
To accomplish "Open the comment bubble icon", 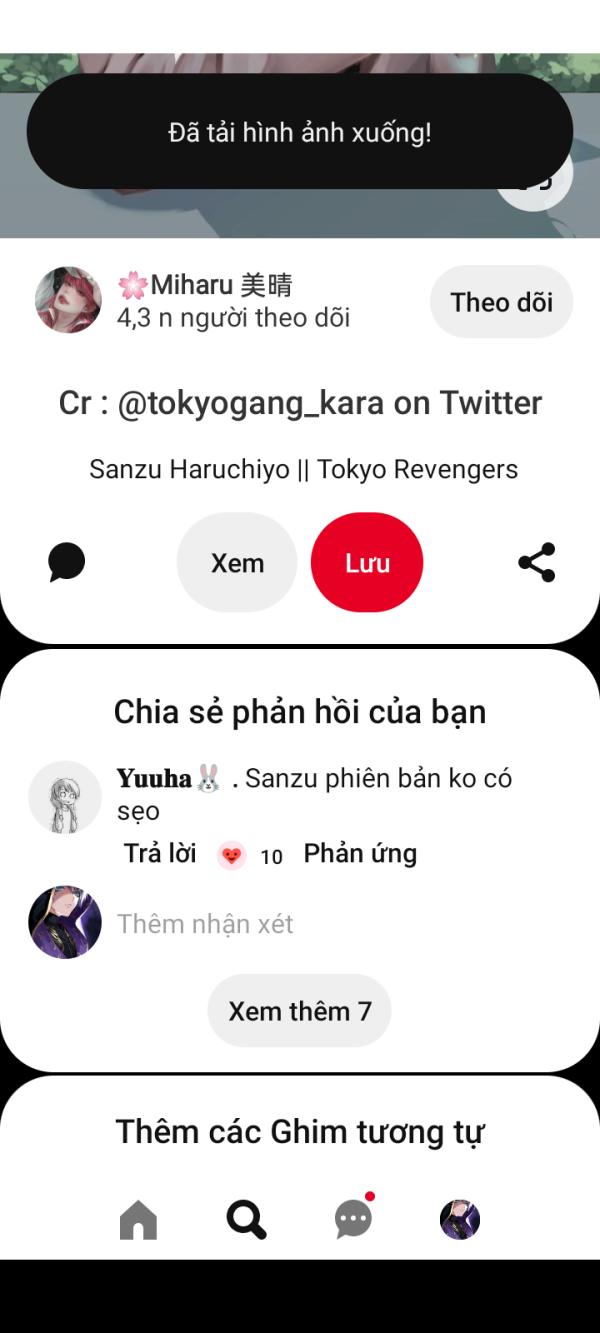I will tap(67, 563).
